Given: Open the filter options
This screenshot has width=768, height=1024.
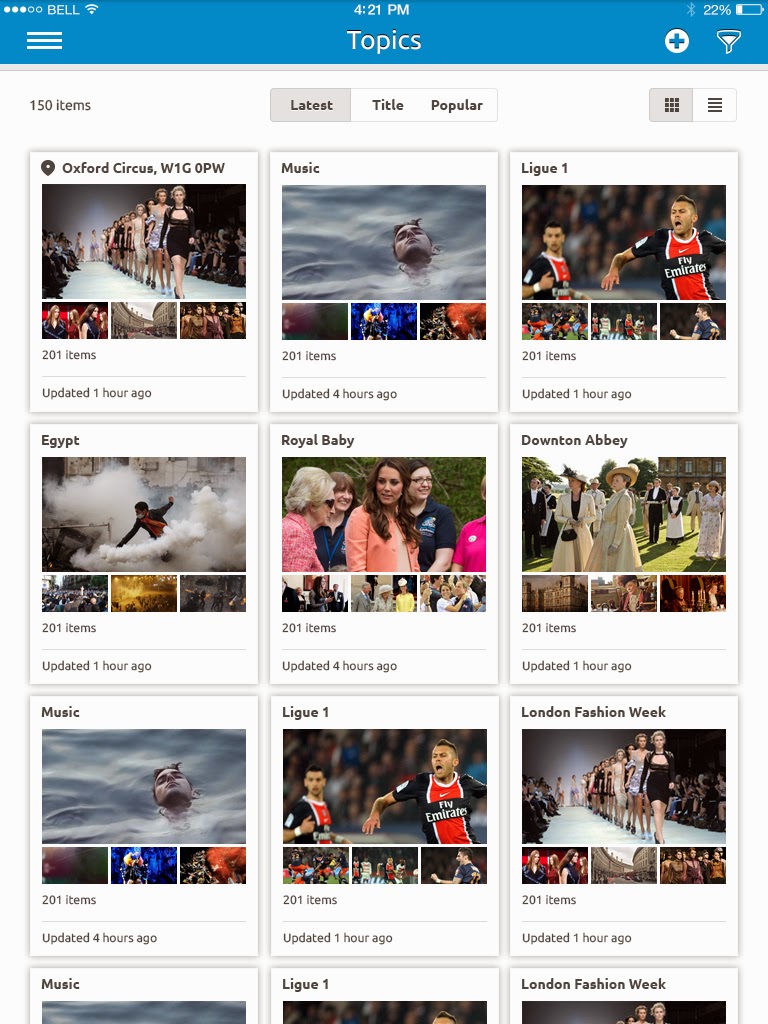Looking at the screenshot, I should coord(729,41).
